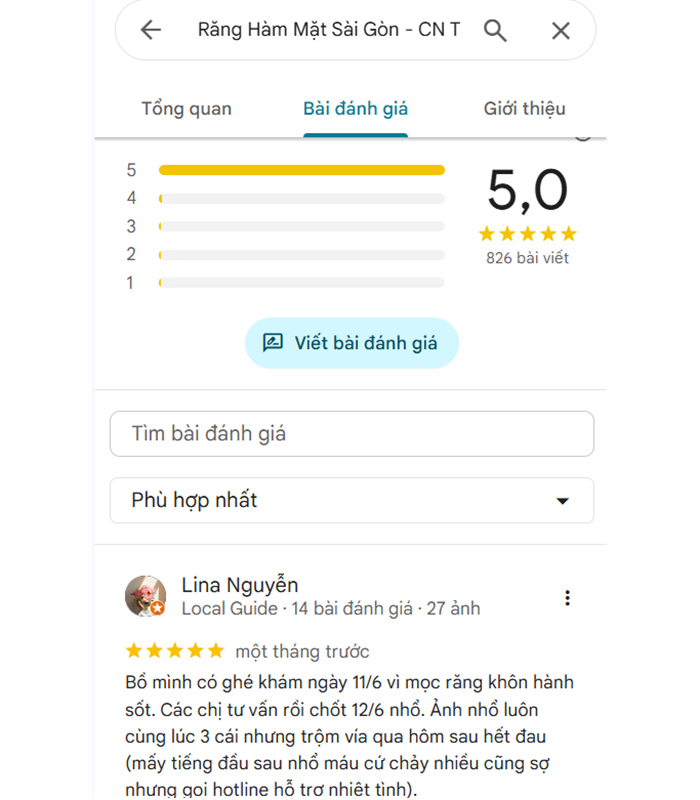
Task: Tap the search magnifier icon
Action: pos(495,30)
